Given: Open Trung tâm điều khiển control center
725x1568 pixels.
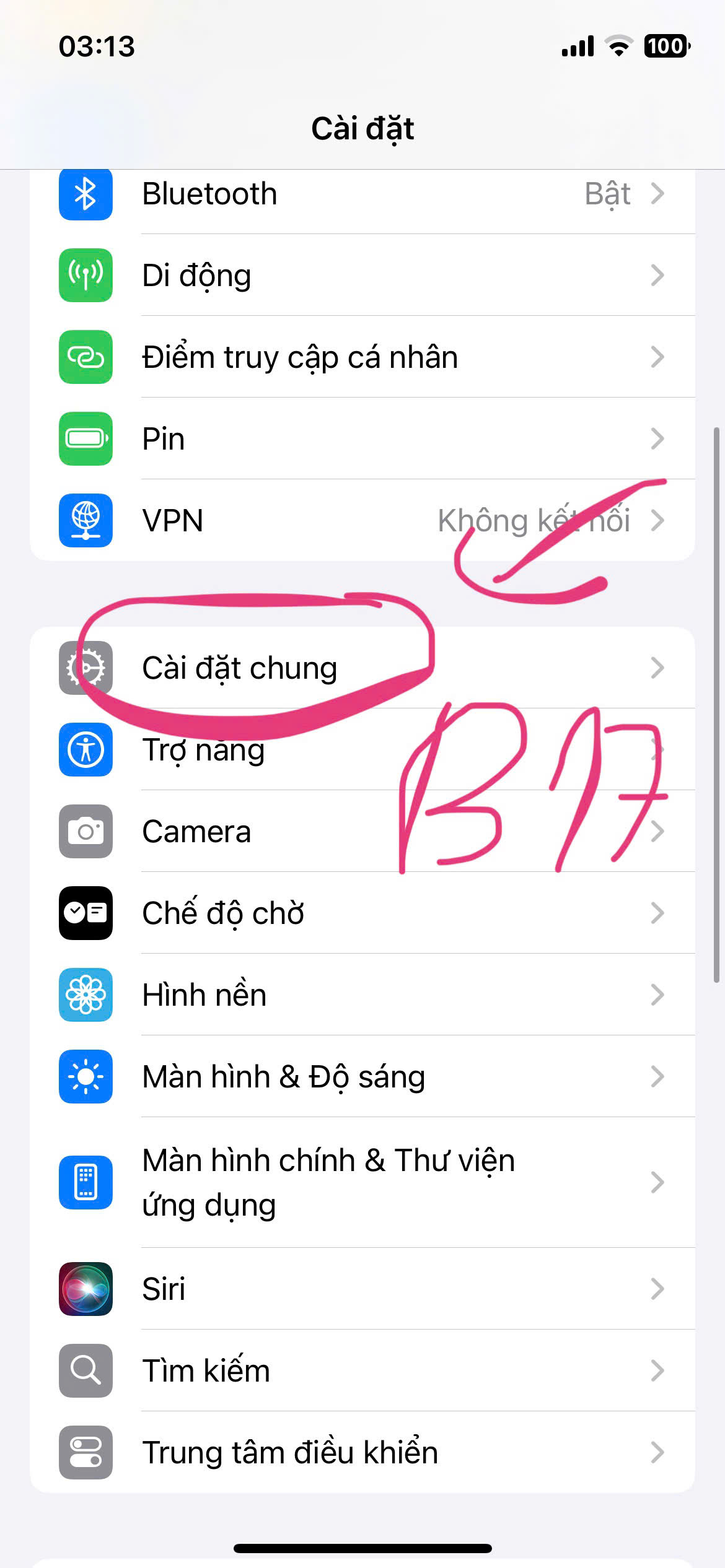Looking at the screenshot, I should (x=362, y=1452).
